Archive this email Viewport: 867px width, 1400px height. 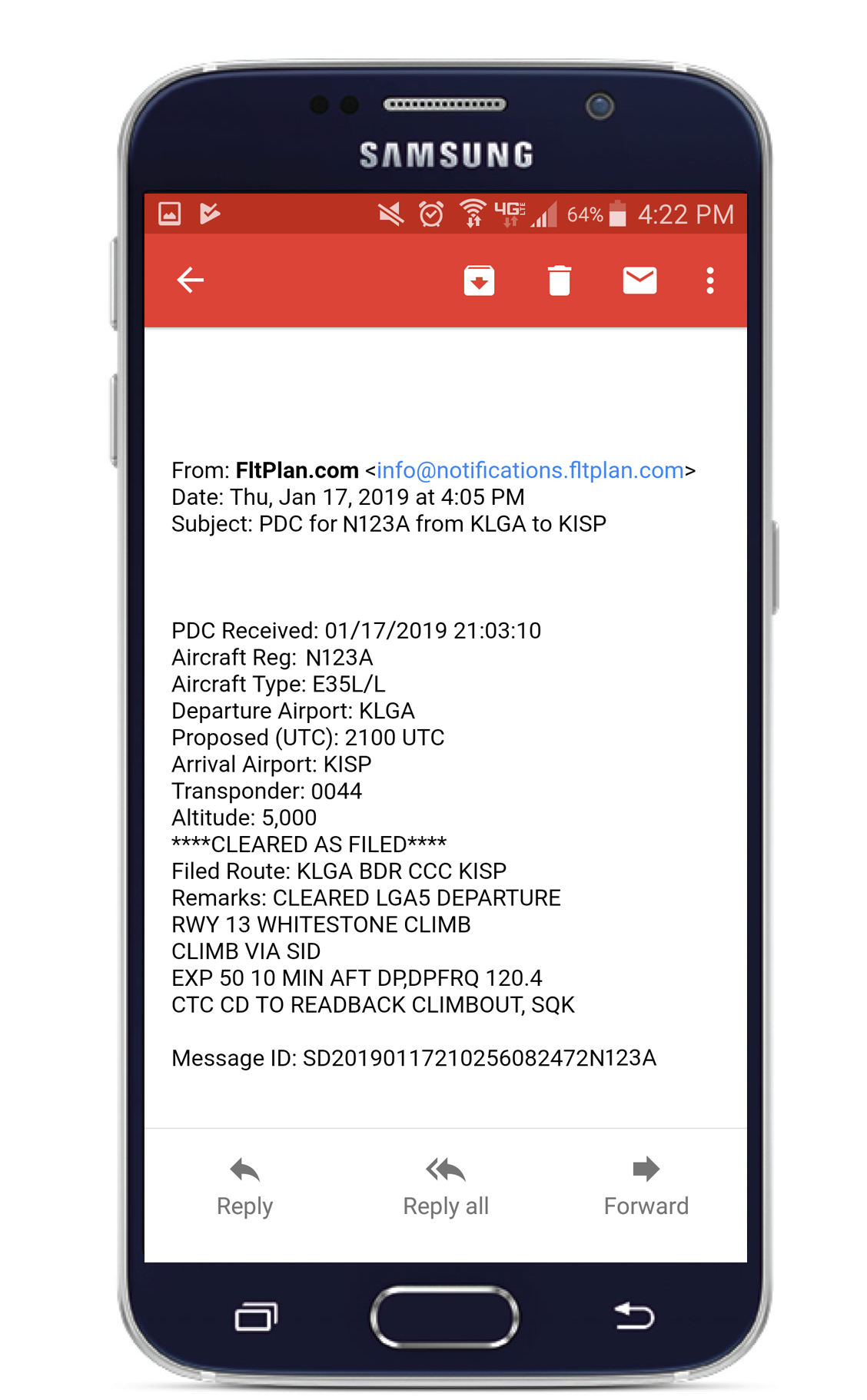[x=479, y=280]
